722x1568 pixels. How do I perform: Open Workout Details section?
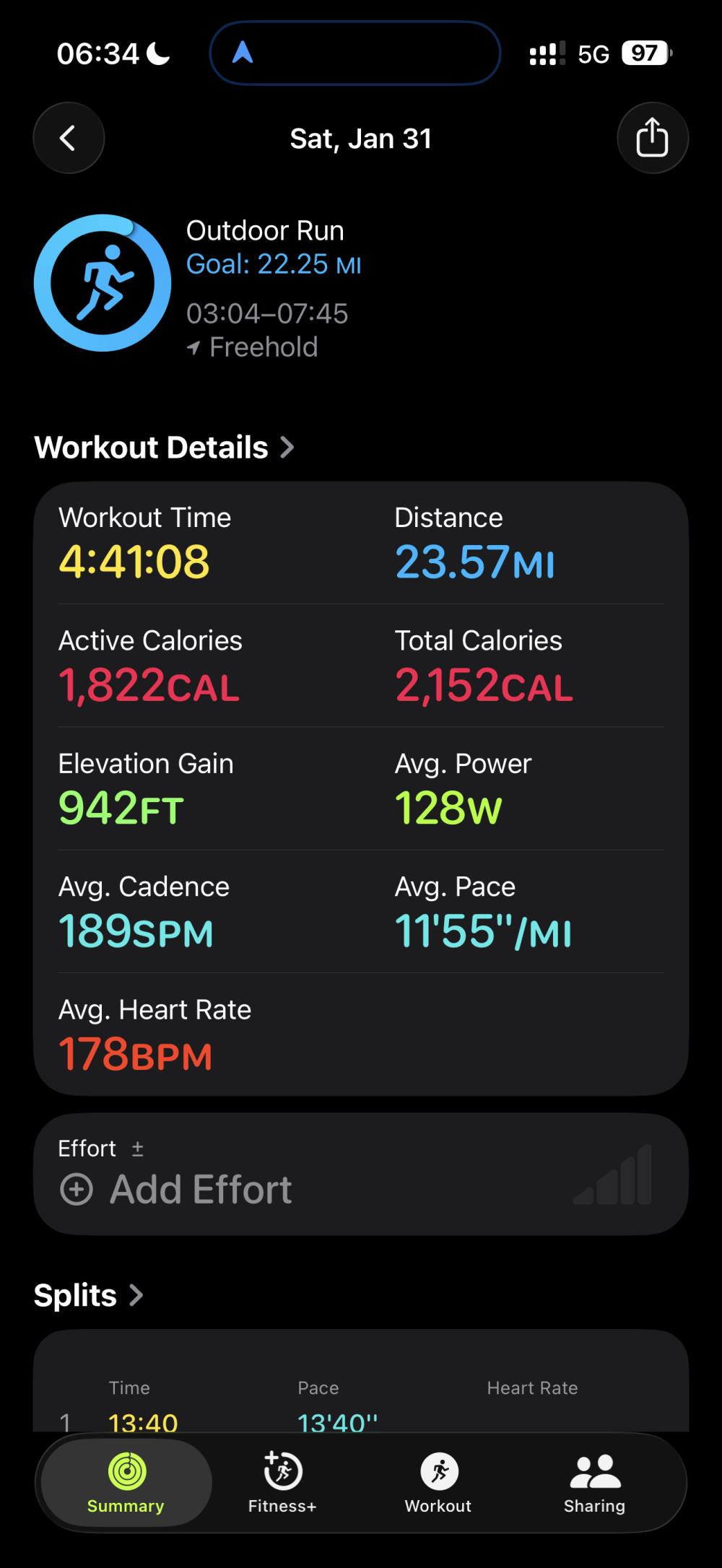[165, 448]
